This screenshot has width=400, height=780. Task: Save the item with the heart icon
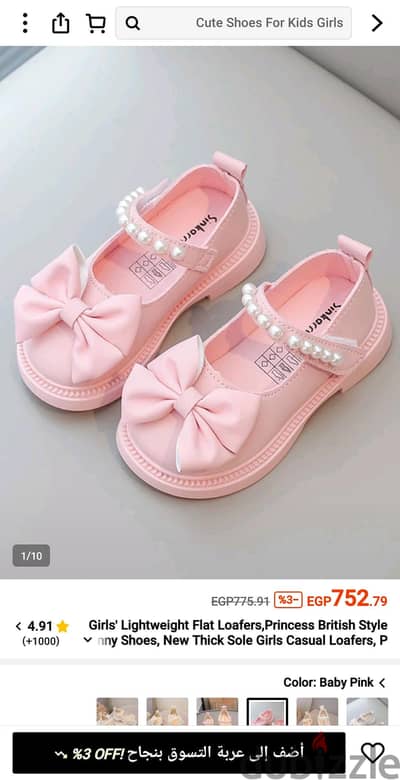point(373,753)
